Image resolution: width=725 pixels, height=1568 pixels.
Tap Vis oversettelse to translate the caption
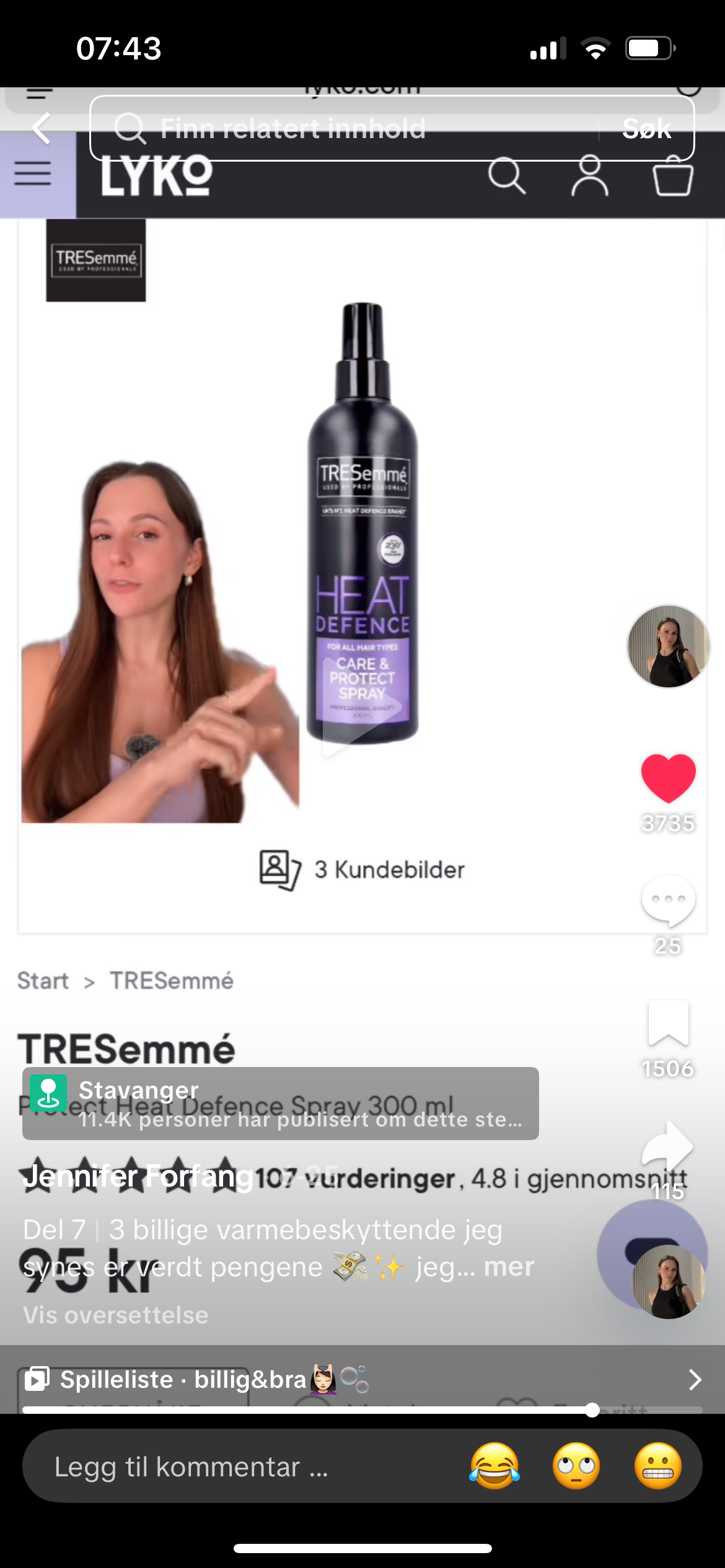click(116, 1315)
